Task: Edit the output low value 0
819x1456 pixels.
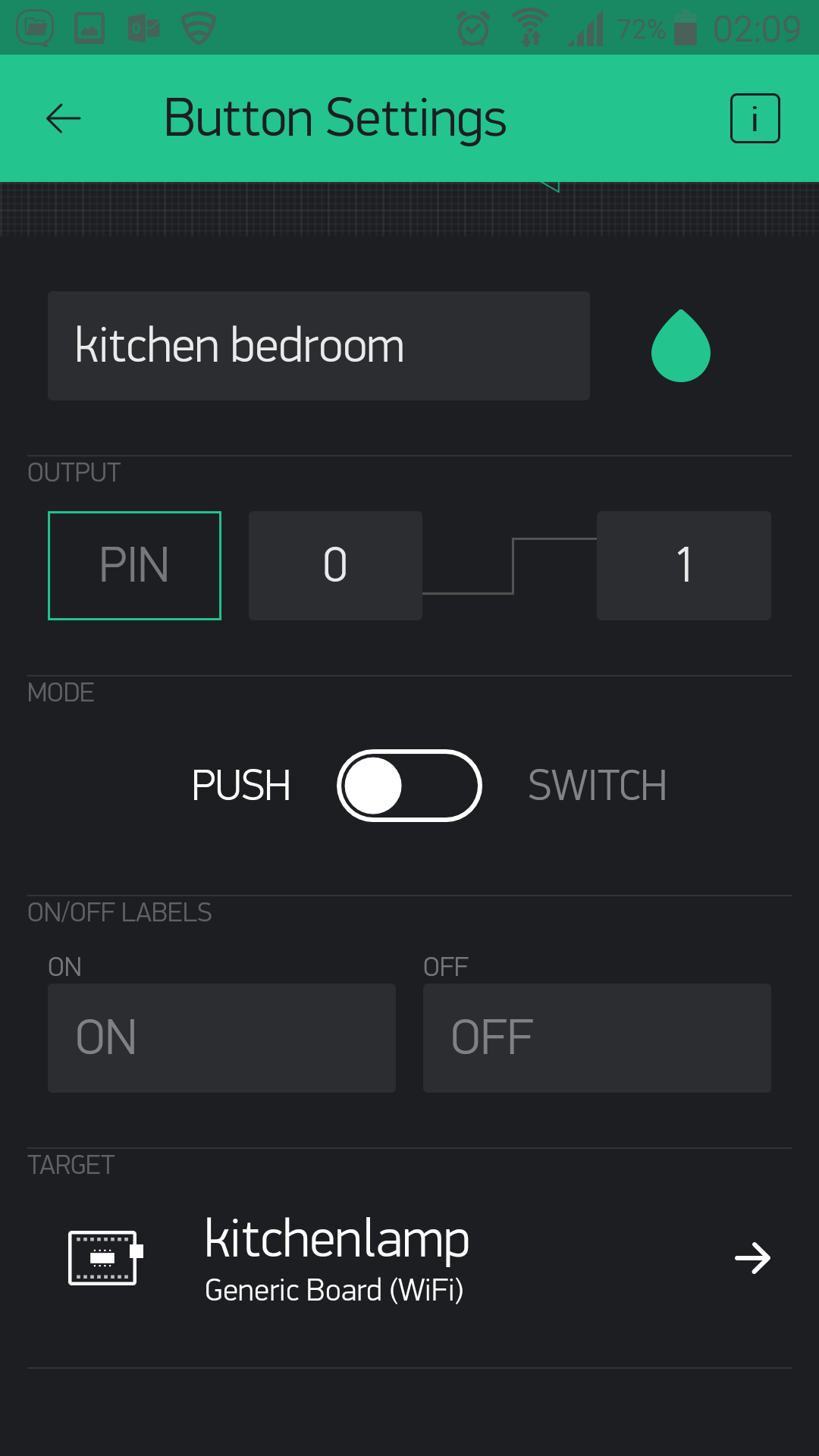Action: click(x=335, y=566)
